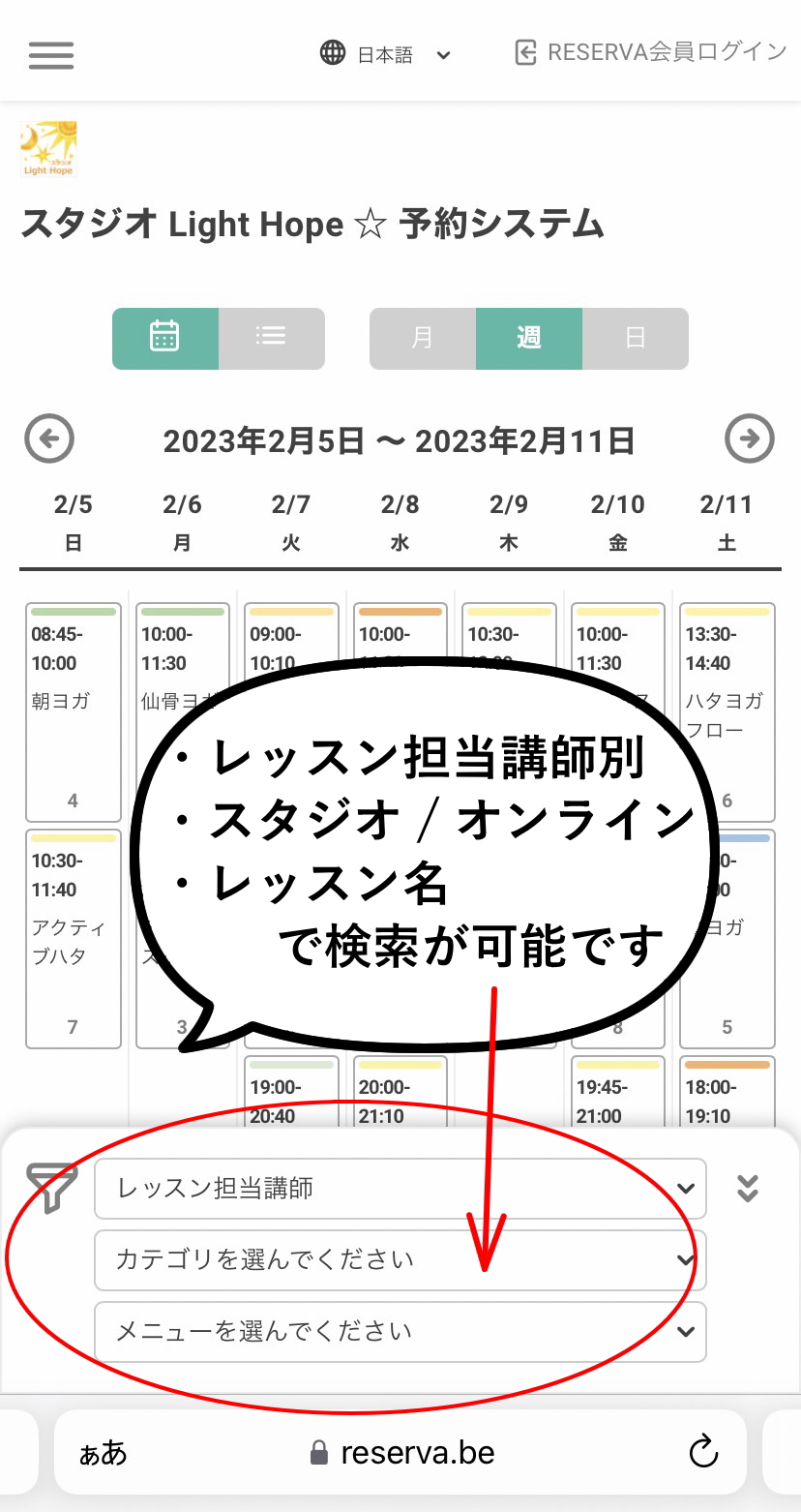This screenshot has height=1512, width=801.
Task: Open the hamburger menu
Action: coord(51,54)
